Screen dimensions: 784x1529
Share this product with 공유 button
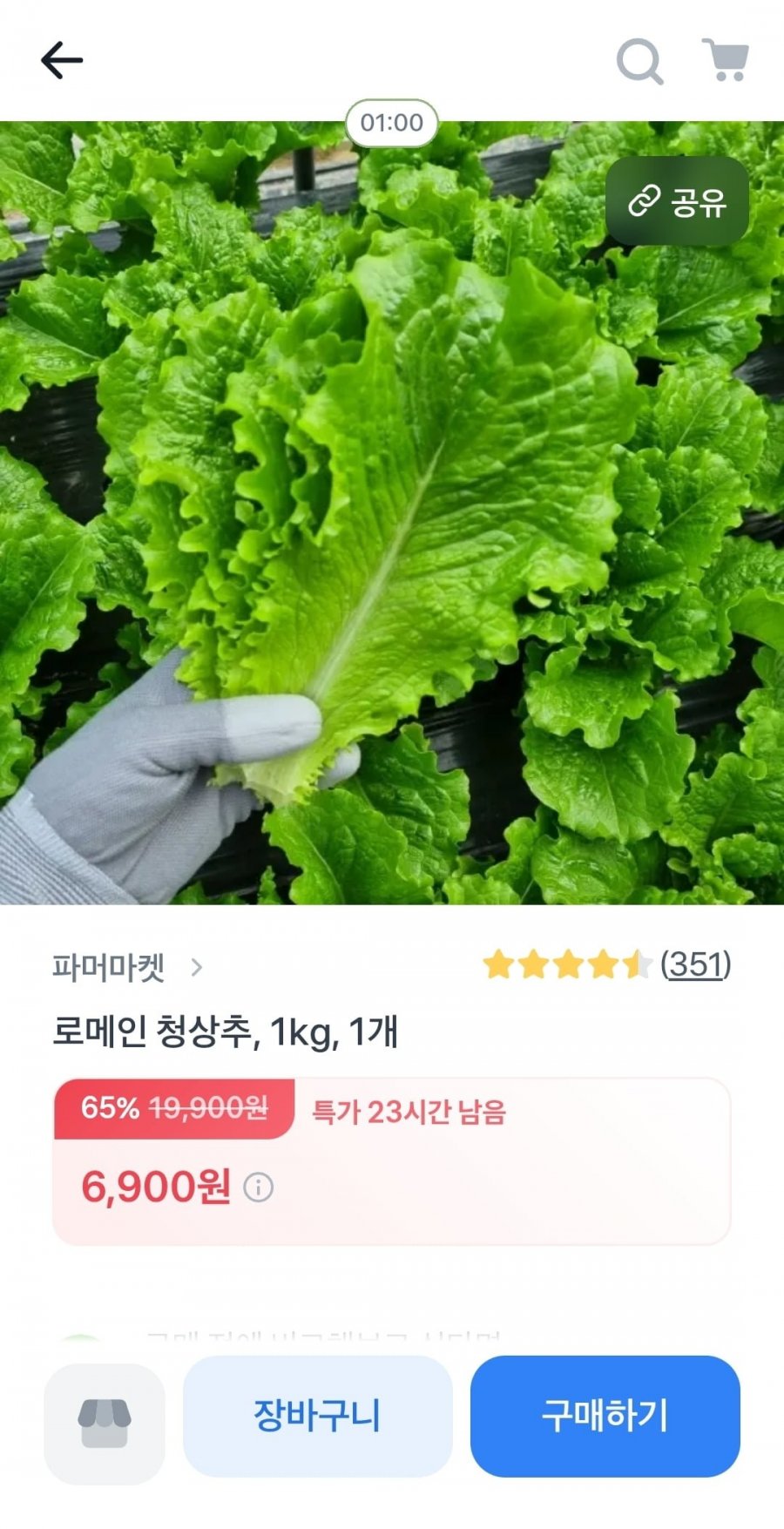tap(677, 201)
